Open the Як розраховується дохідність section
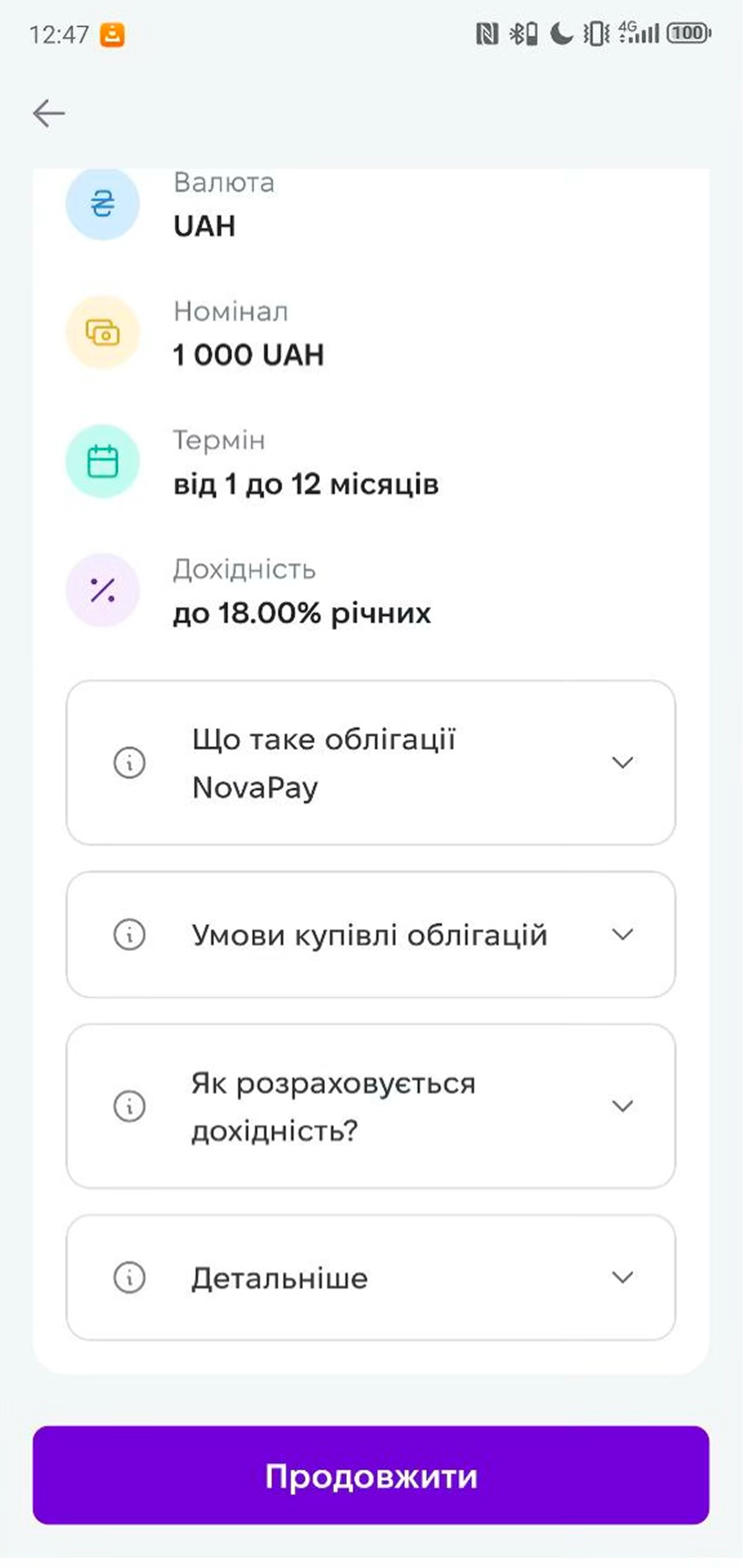The height and width of the screenshot is (1568, 743). point(623,1106)
